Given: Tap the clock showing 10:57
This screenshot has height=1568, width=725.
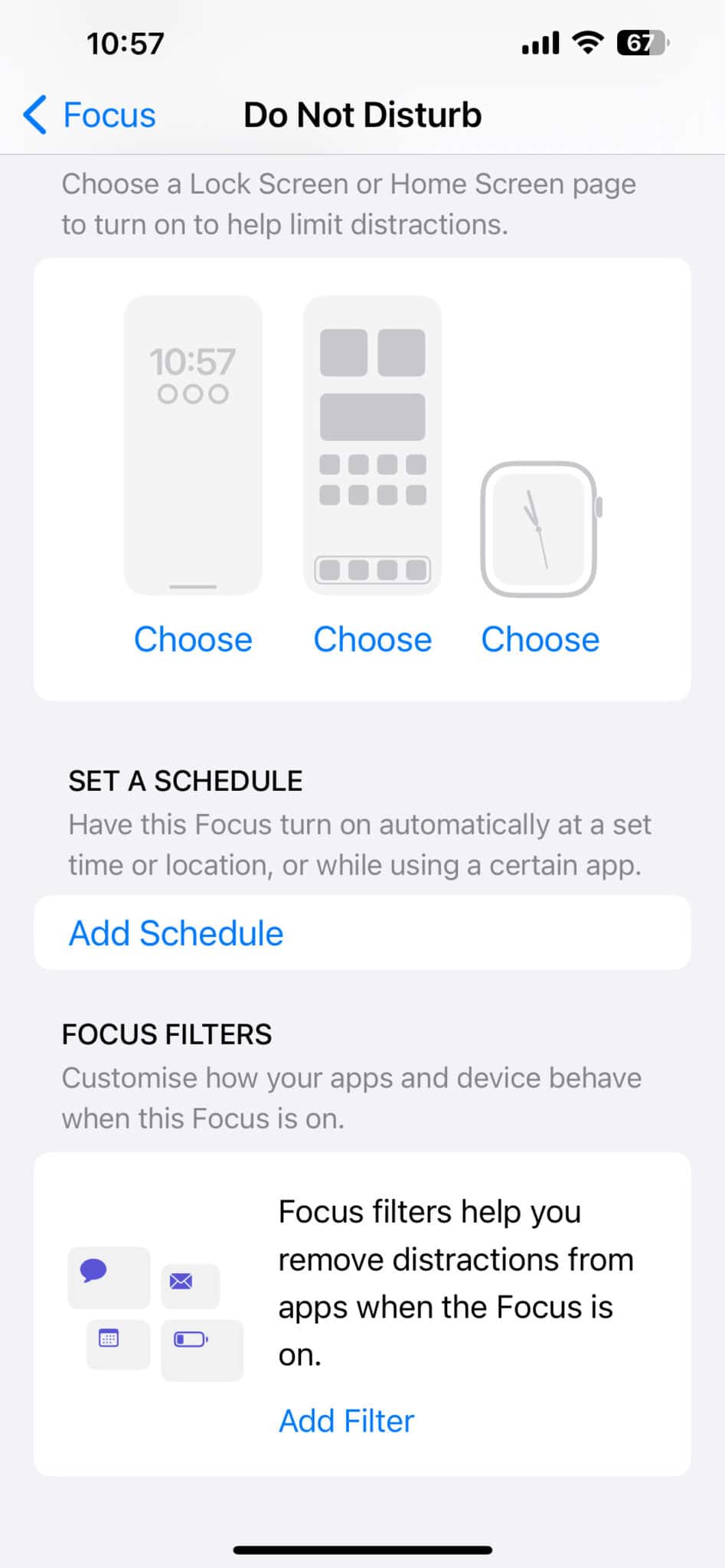Looking at the screenshot, I should [x=126, y=42].
